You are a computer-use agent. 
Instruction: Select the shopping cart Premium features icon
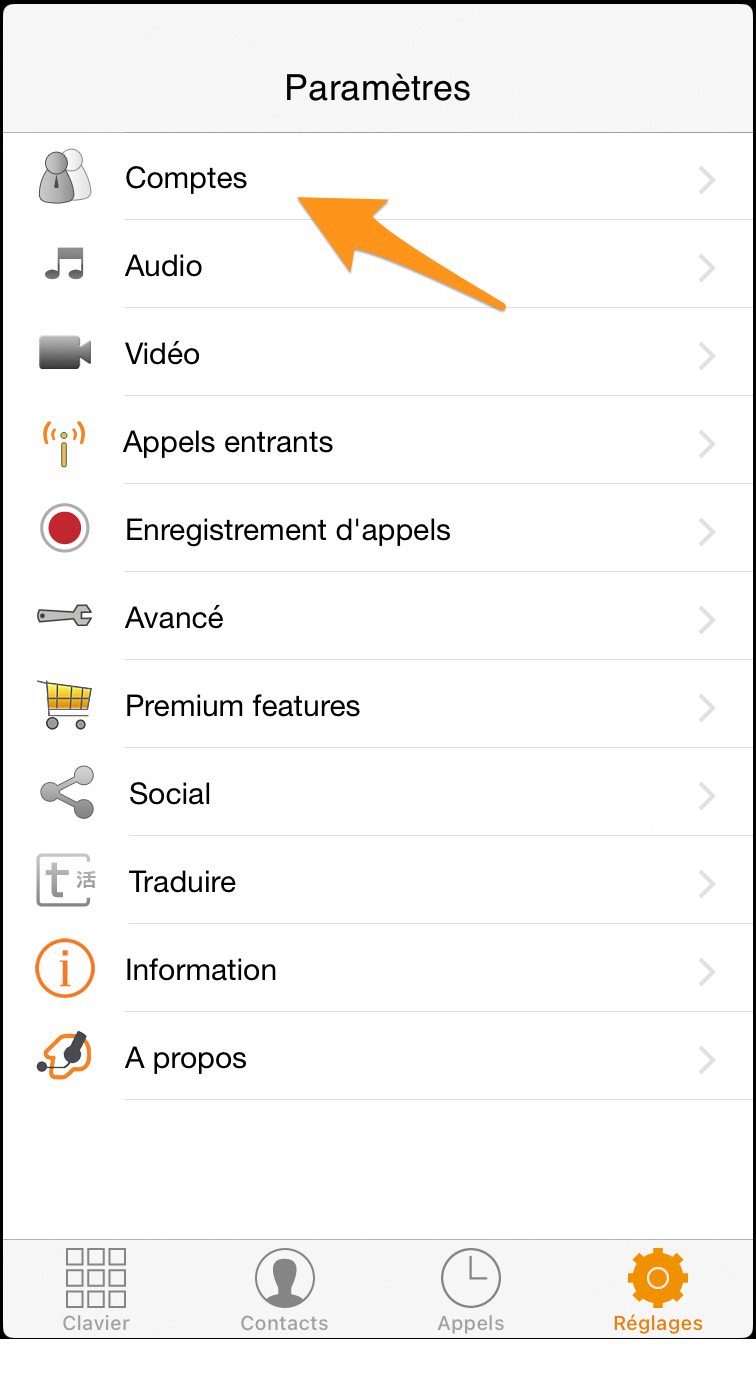(64, 705)
